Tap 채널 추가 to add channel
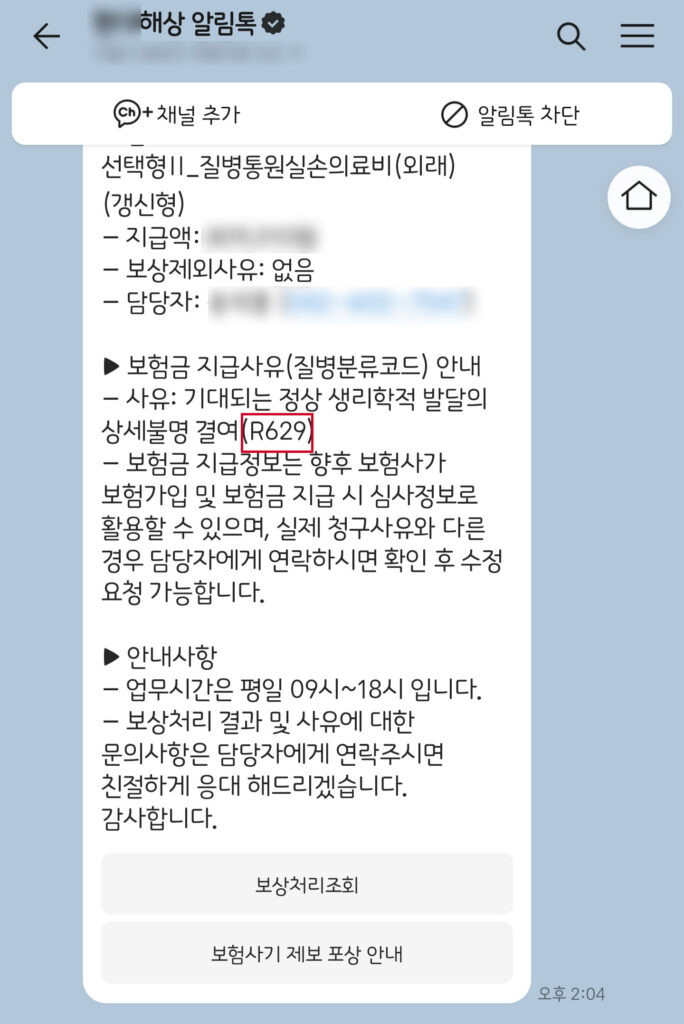This screenshot has width=684, height=1024. (x=177, y=115)
